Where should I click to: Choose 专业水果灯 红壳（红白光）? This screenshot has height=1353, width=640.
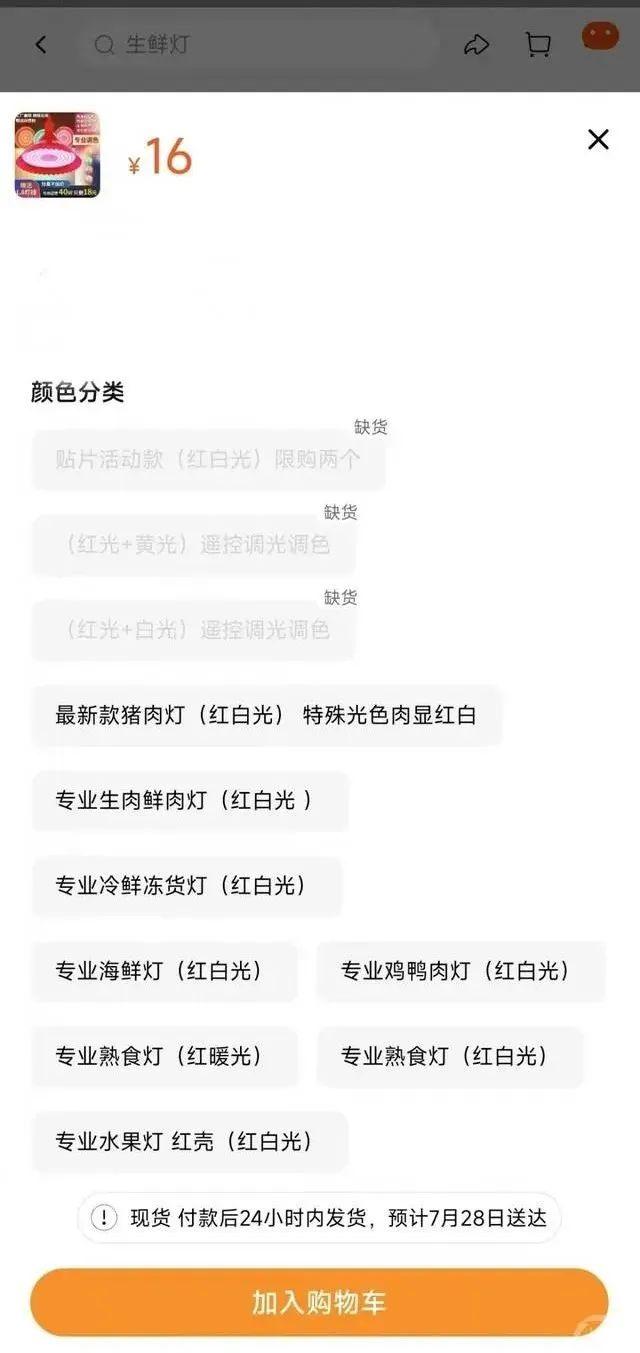(x=190, y=1141)
